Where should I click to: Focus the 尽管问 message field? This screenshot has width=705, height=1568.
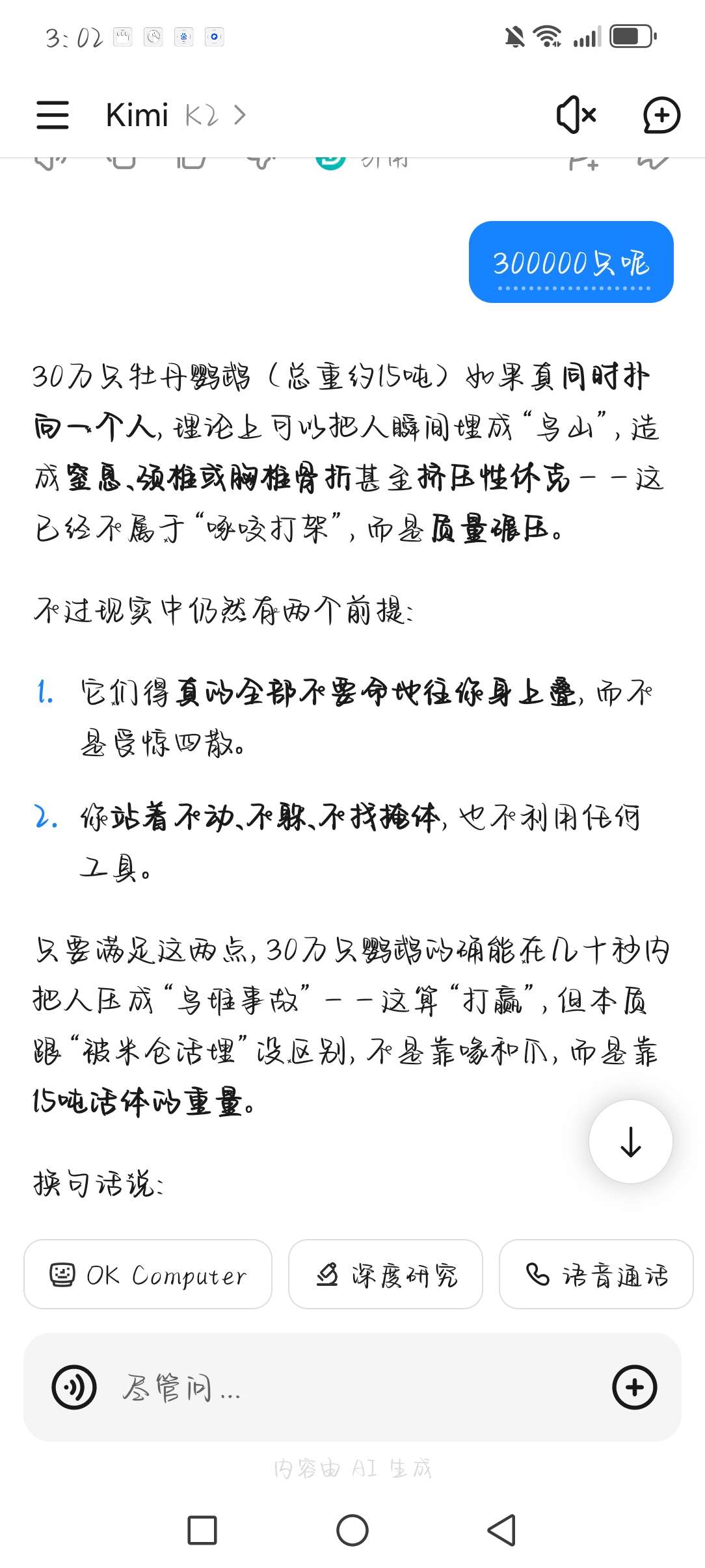(x=351, y=1387)
